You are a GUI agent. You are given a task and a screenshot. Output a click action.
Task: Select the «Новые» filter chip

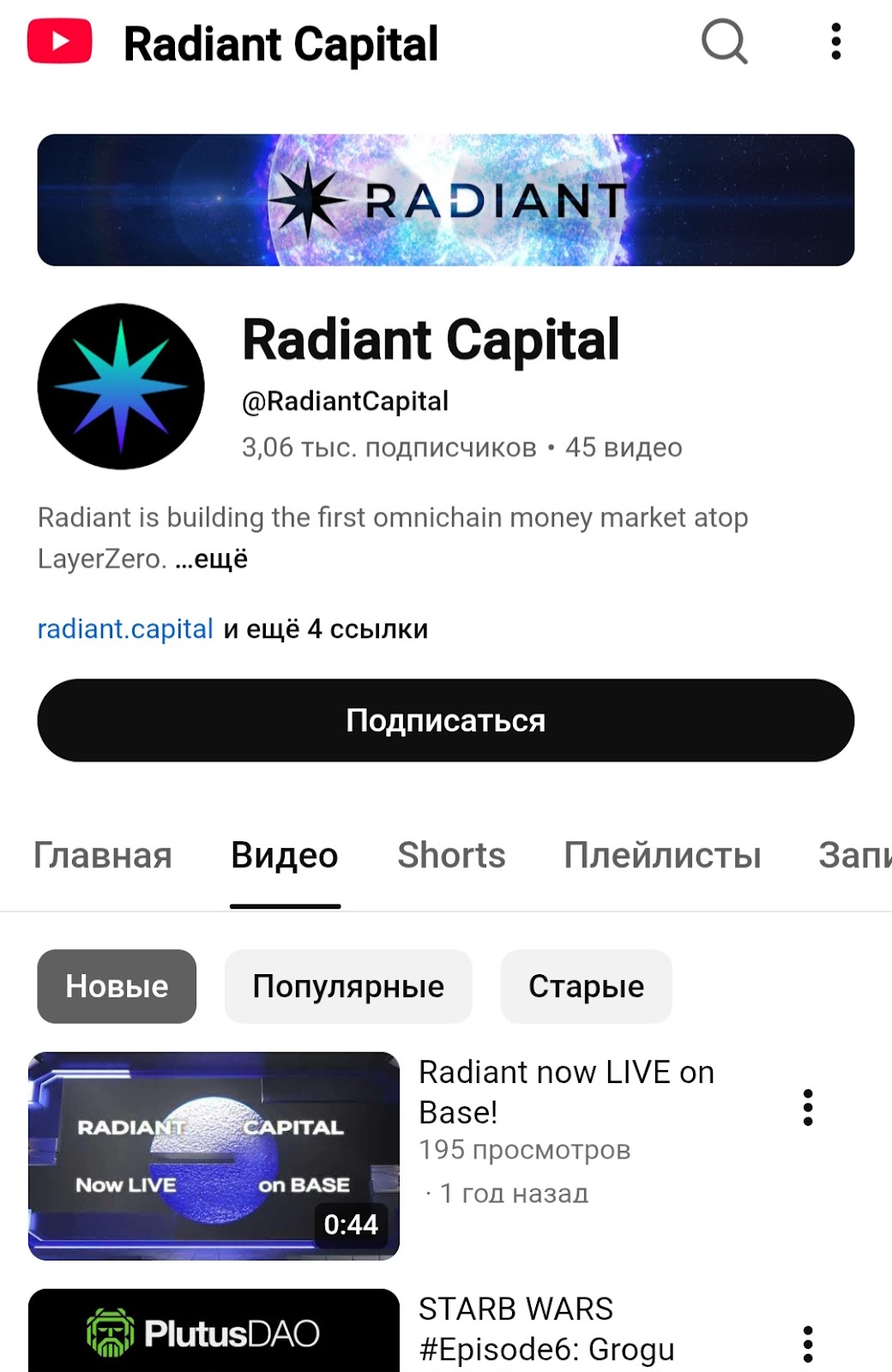coord(117,986)
